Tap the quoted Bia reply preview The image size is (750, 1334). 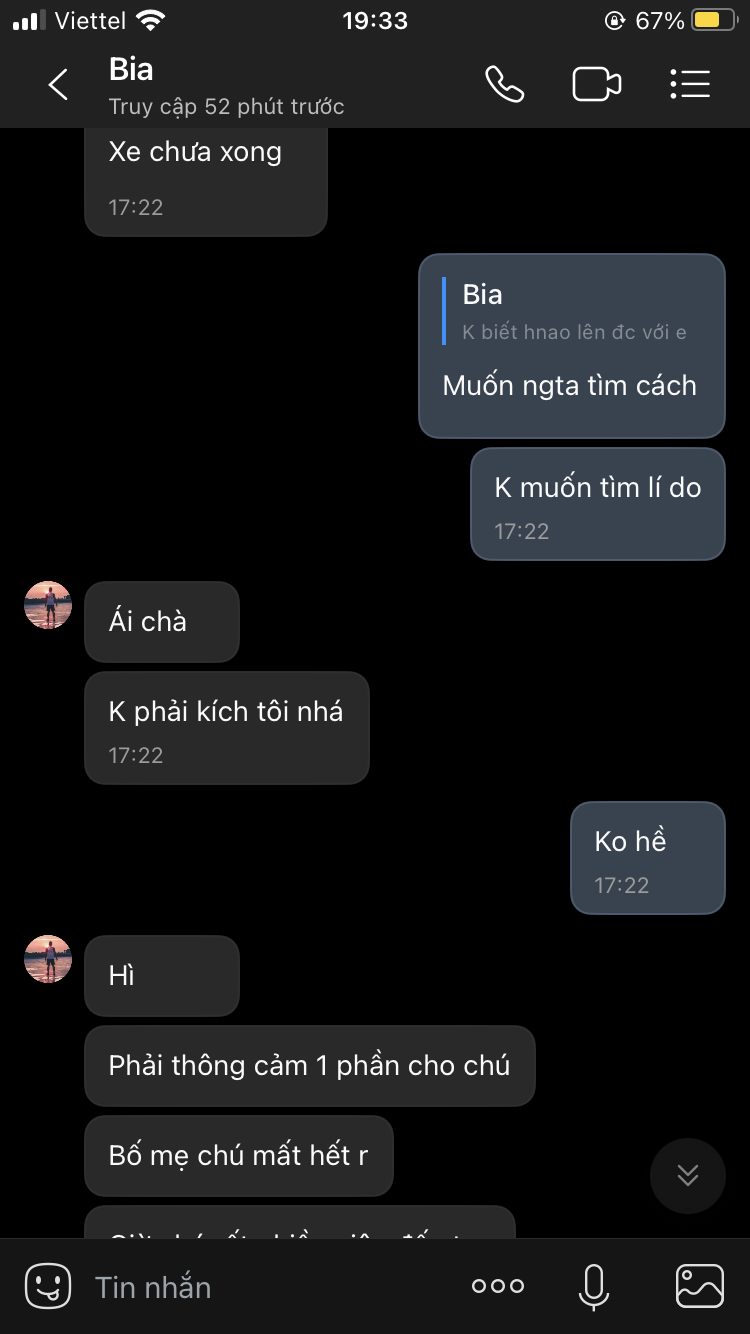(x=574, y=312)
